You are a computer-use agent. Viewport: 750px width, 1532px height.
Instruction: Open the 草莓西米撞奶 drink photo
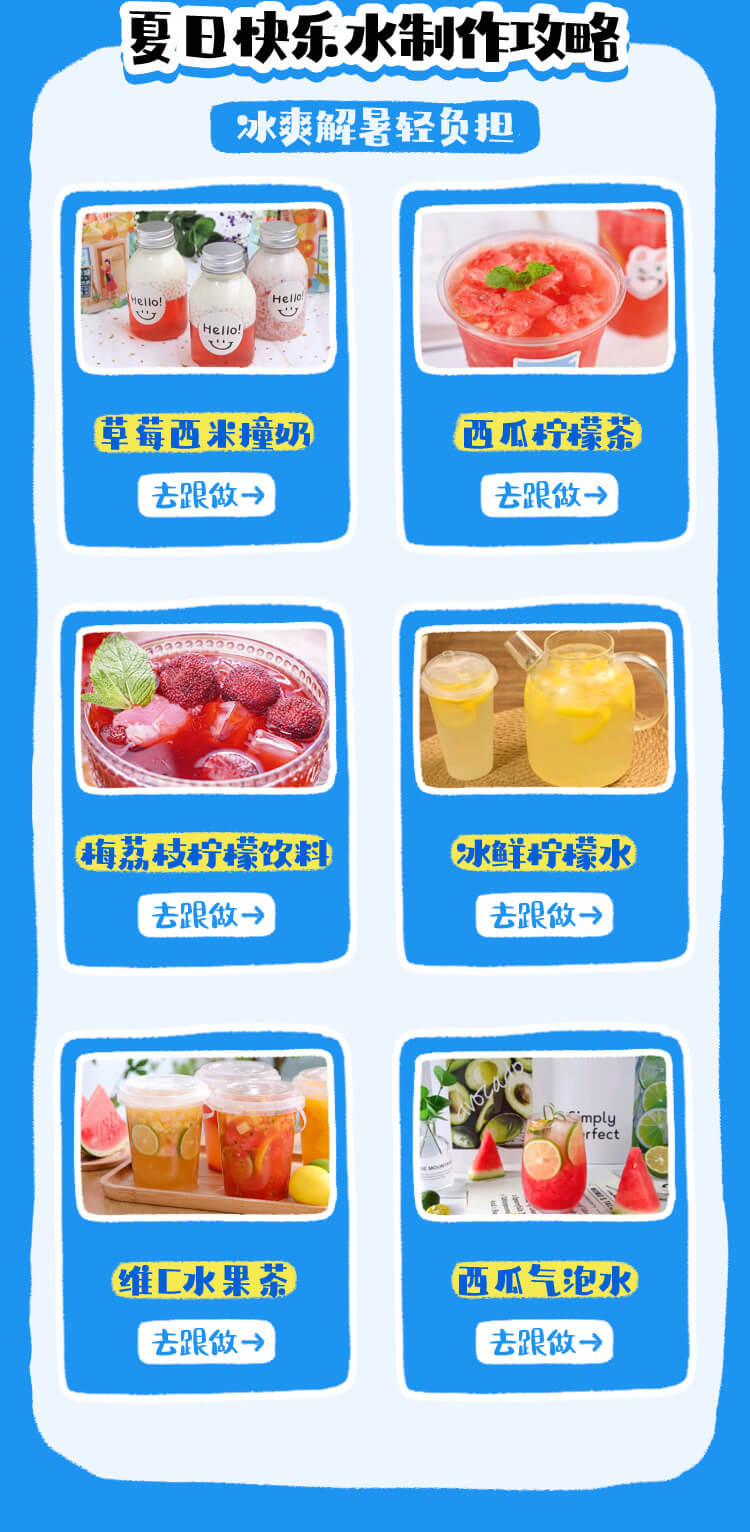click(x=206, y=290)
